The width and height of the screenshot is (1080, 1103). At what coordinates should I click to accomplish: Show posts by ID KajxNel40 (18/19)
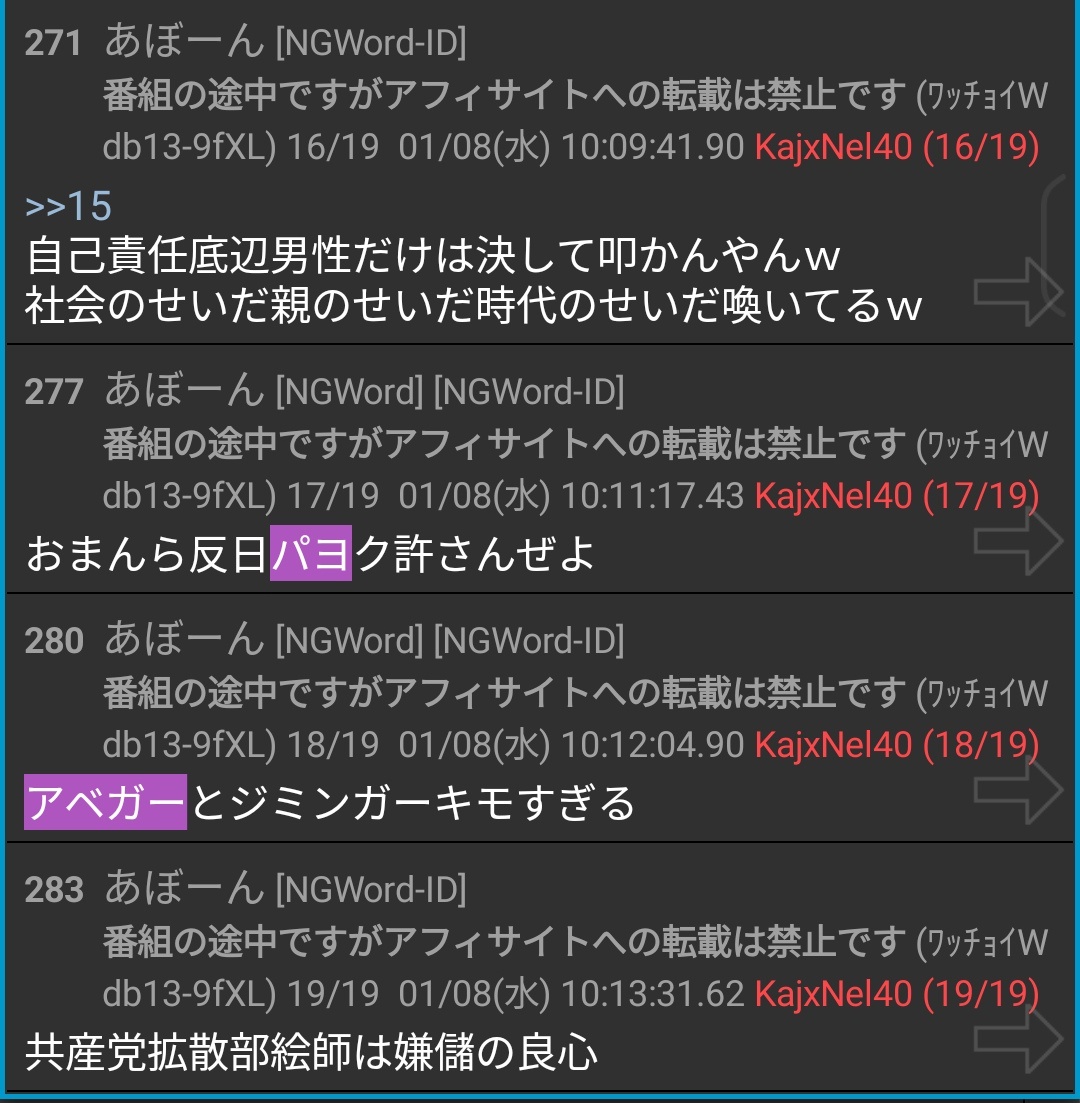coord(896,744)
